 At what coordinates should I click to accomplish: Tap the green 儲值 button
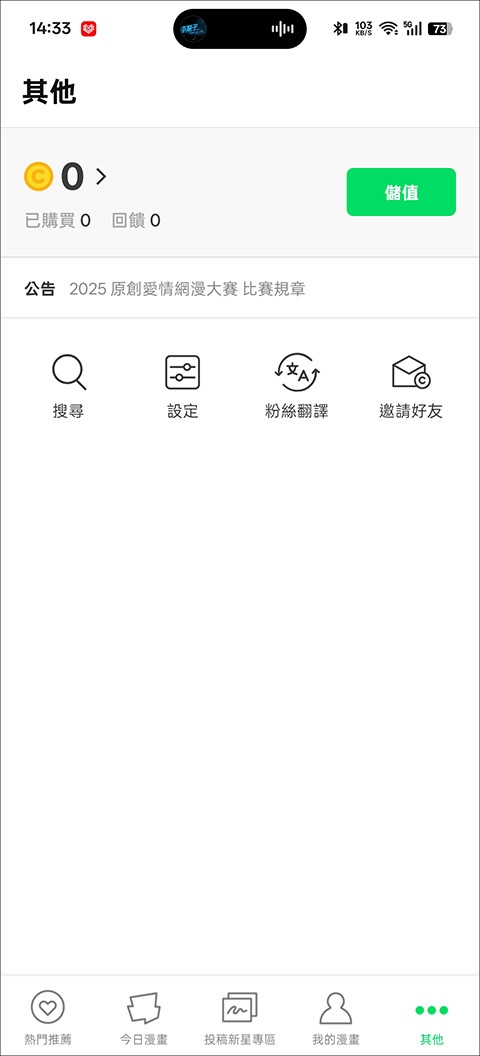click(401, 192)
